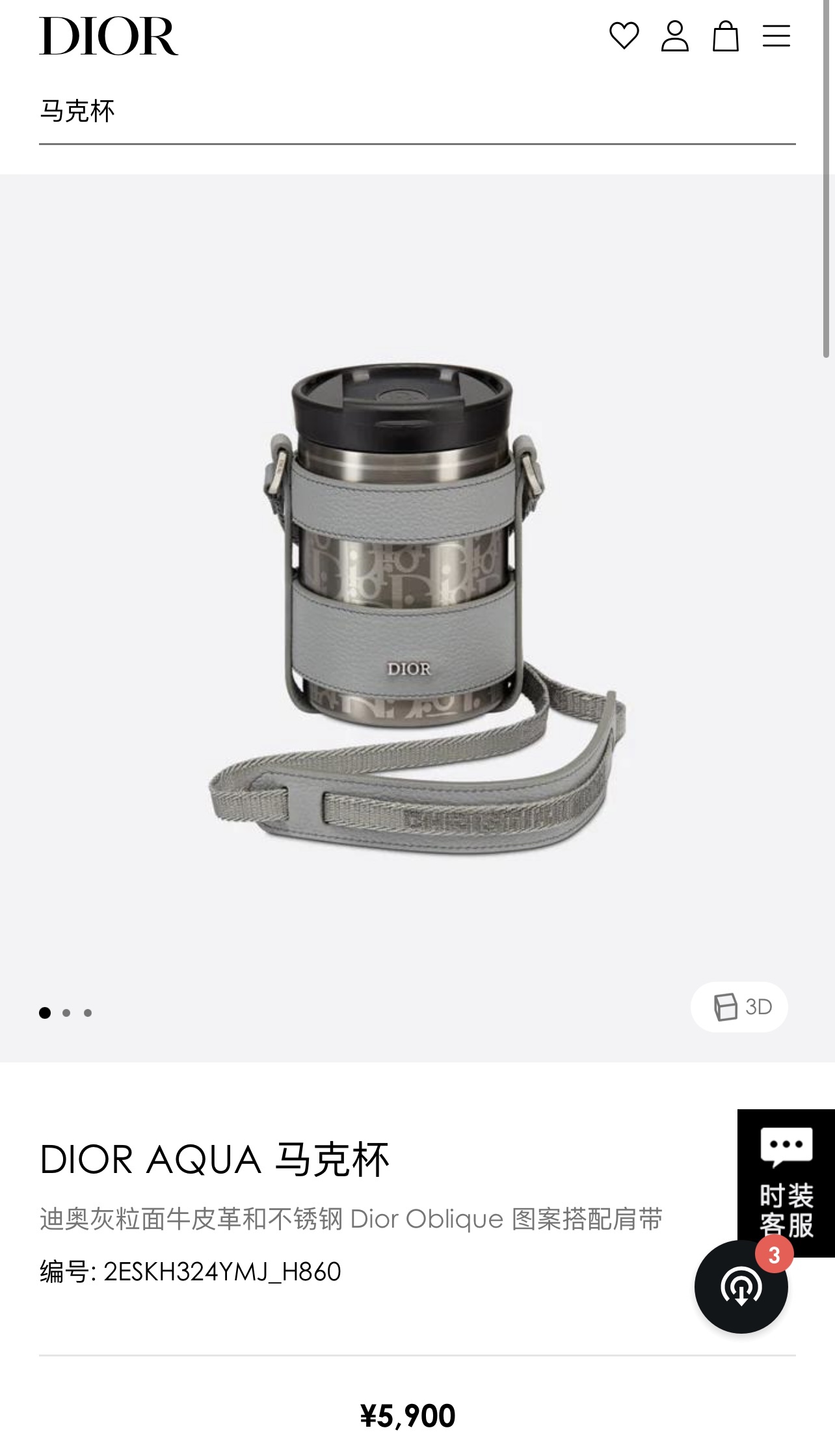Open the shopping bag
Screen dimensions: 835x1456
pyautogui.click(x=725, y=36)
